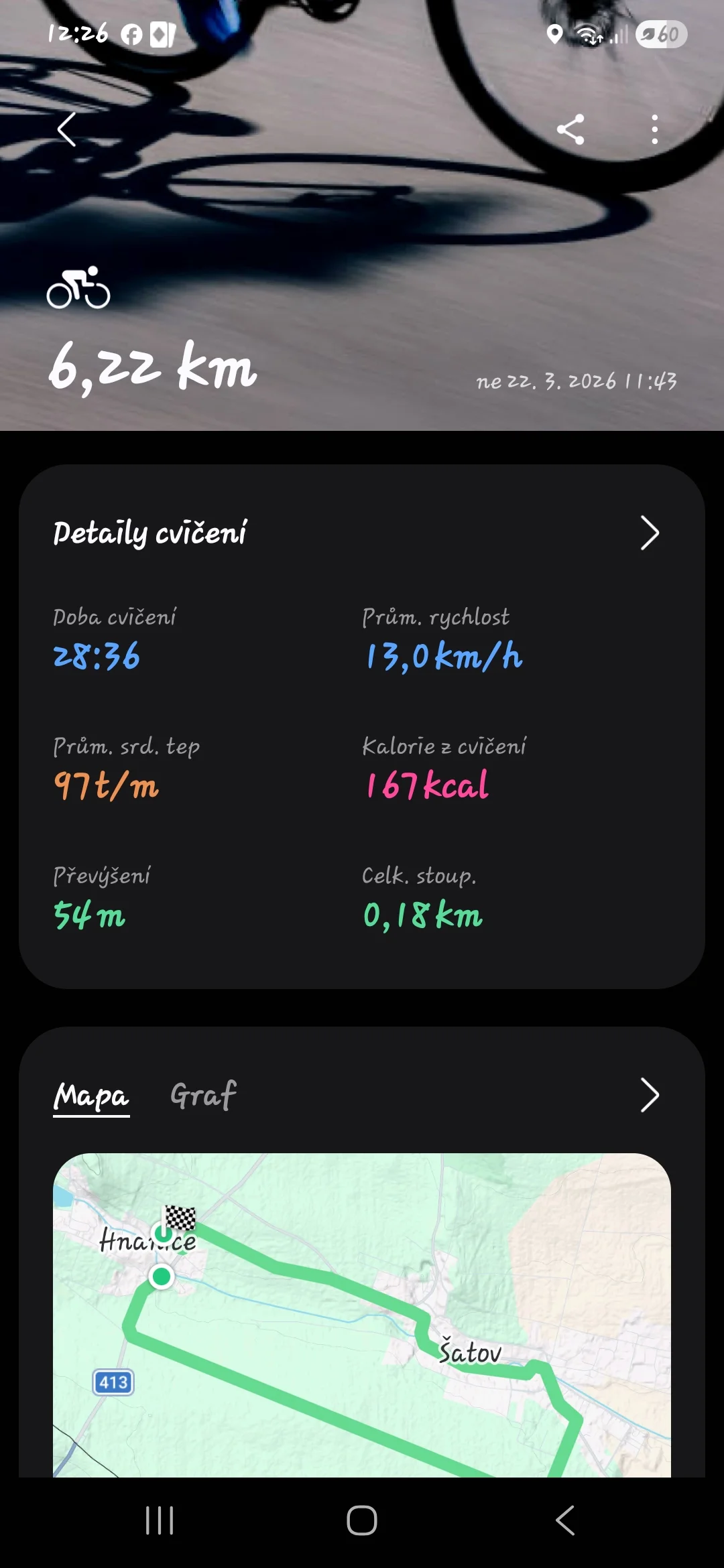Image resolution: width=724 pixels, height=1568 pixels.
Task: Tap the Facebook icon in the status bar
Action: pyautogui.click(x=131, y=33)
